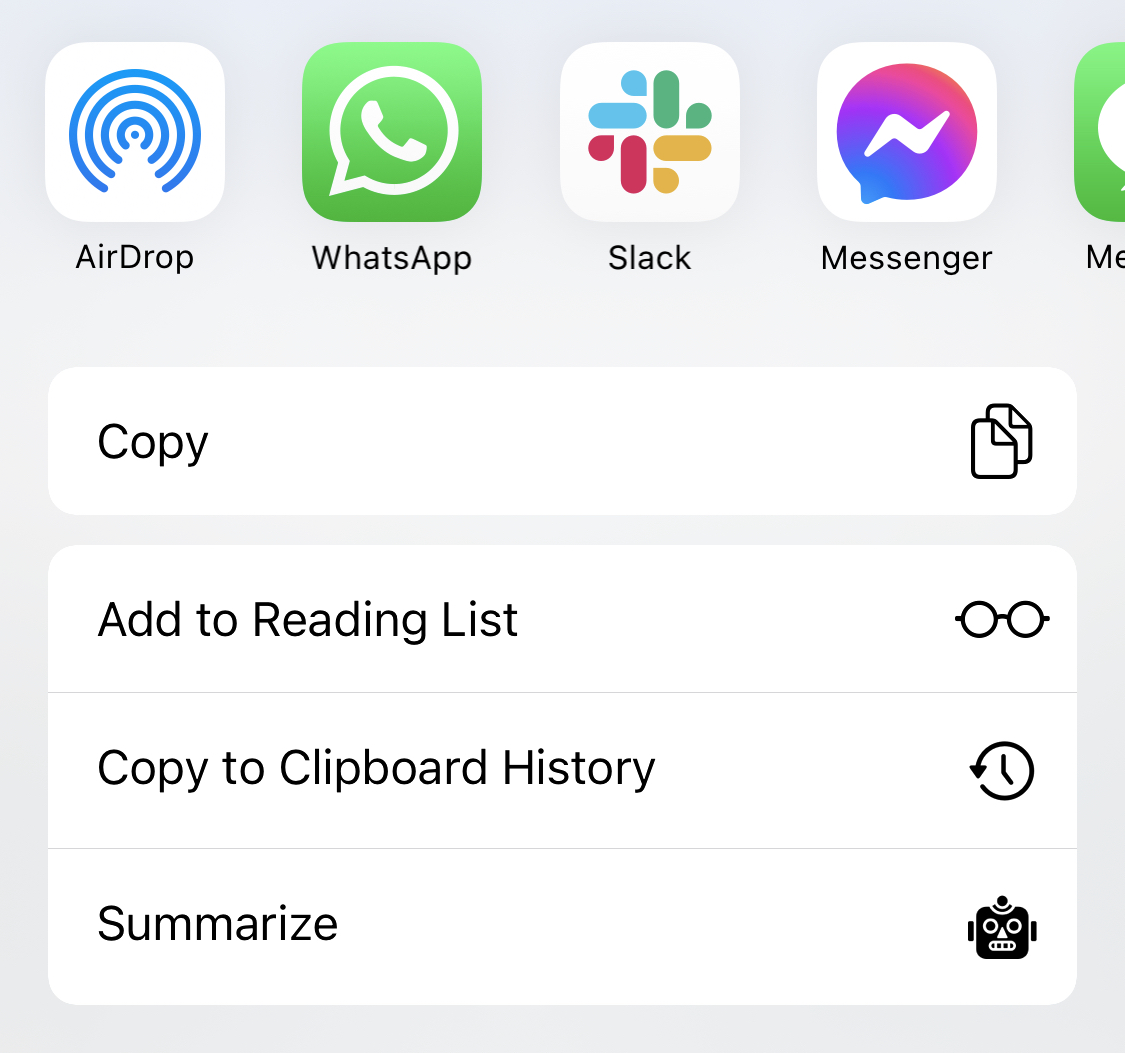Choose Copy to Clipboard History
1125x1053 pixels.
[562, 770]
